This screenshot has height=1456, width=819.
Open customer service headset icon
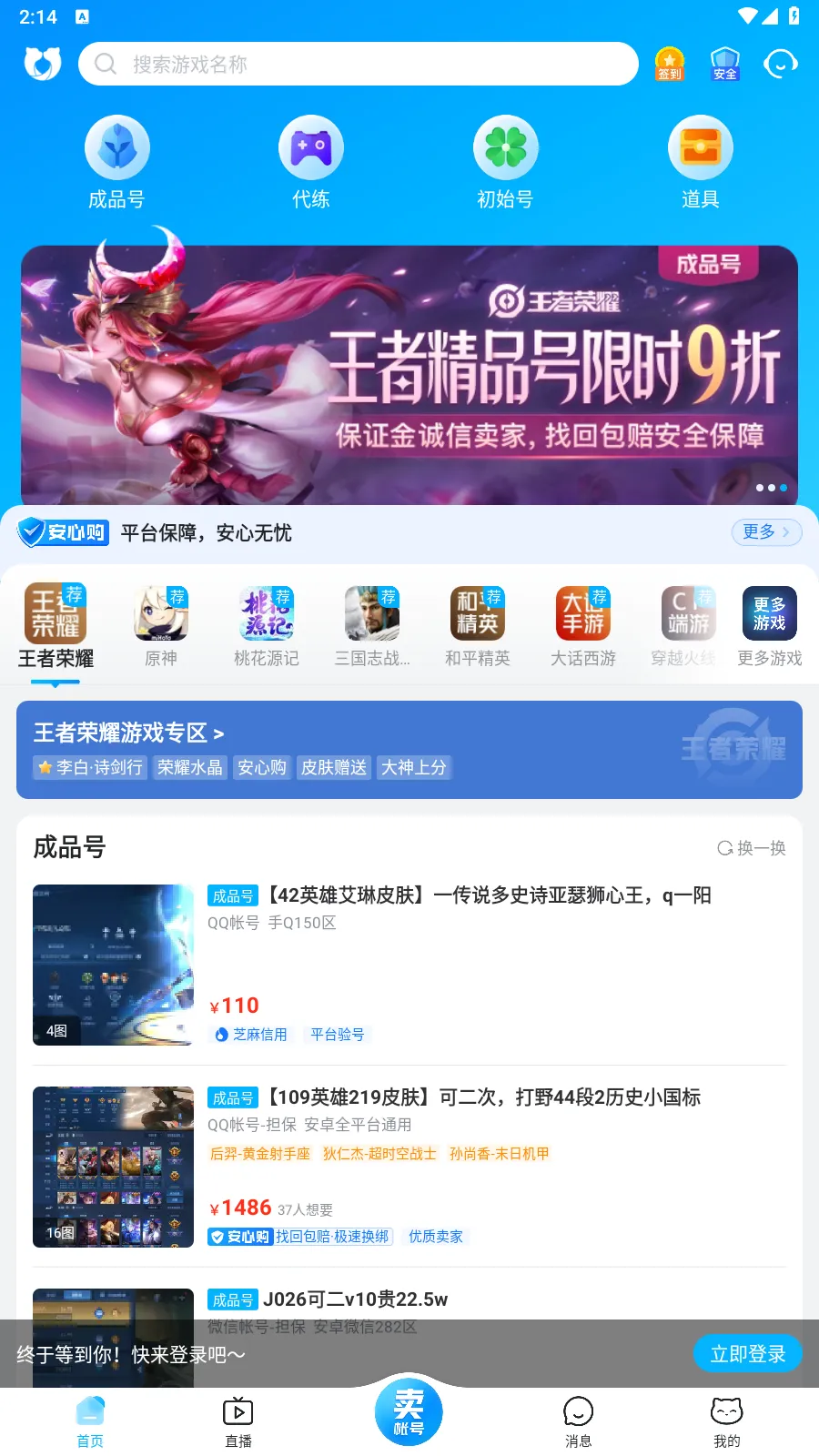pyautogui.click(x=781, y=64)
